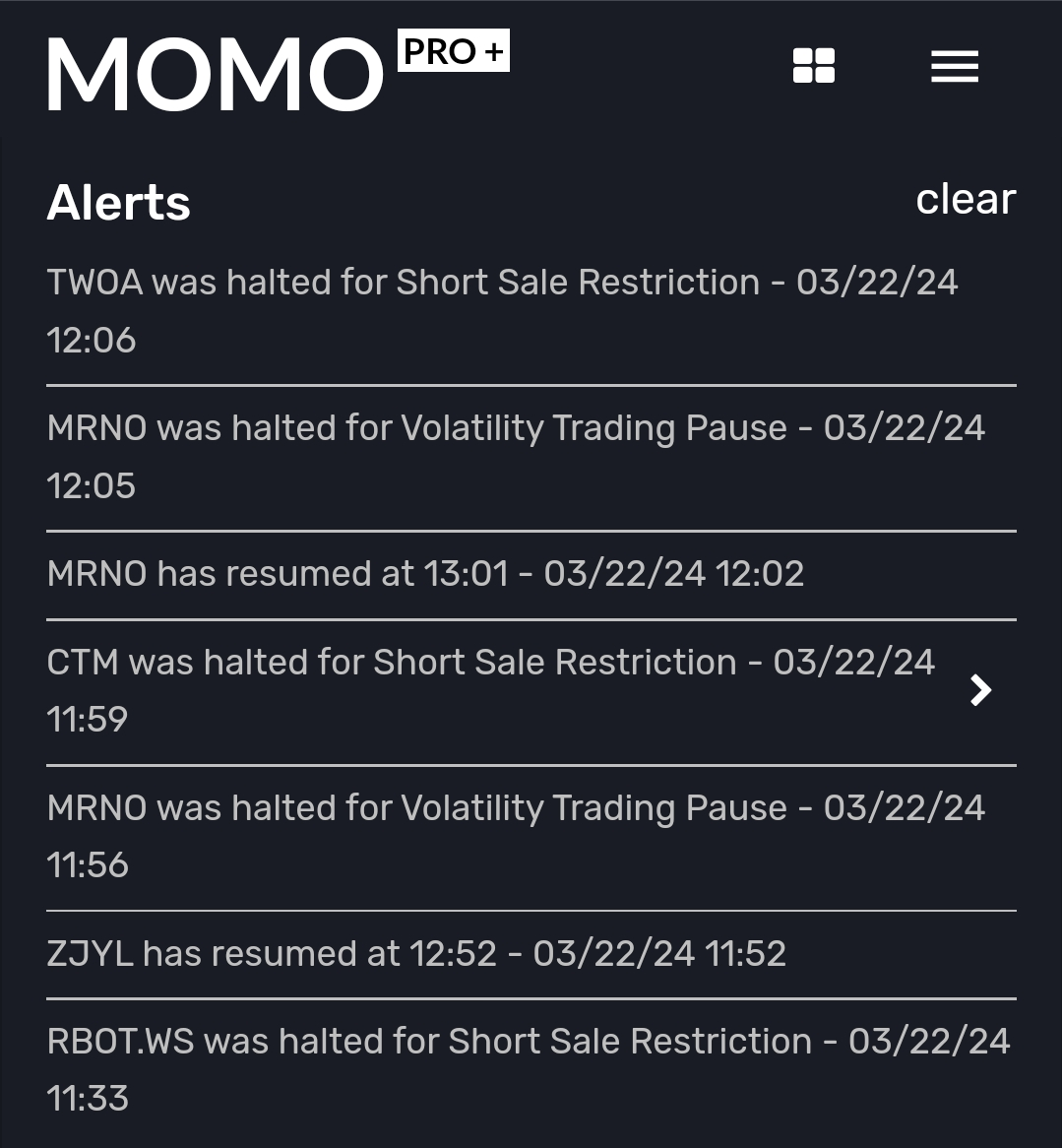Clear all alerts
This screenshot has width=1062, height=1148.
(965, 200)
